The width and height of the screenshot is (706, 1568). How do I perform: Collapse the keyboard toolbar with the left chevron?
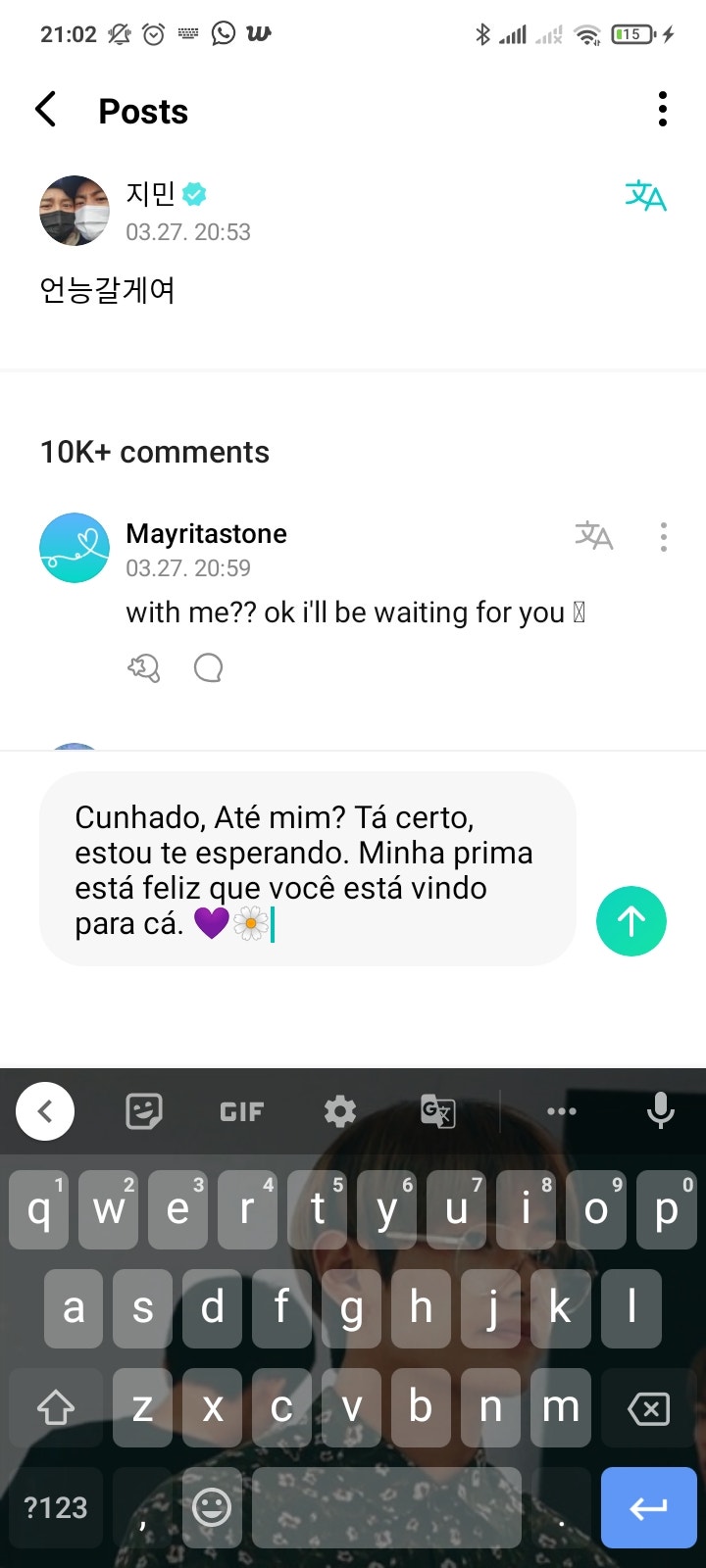(44, 1111)
